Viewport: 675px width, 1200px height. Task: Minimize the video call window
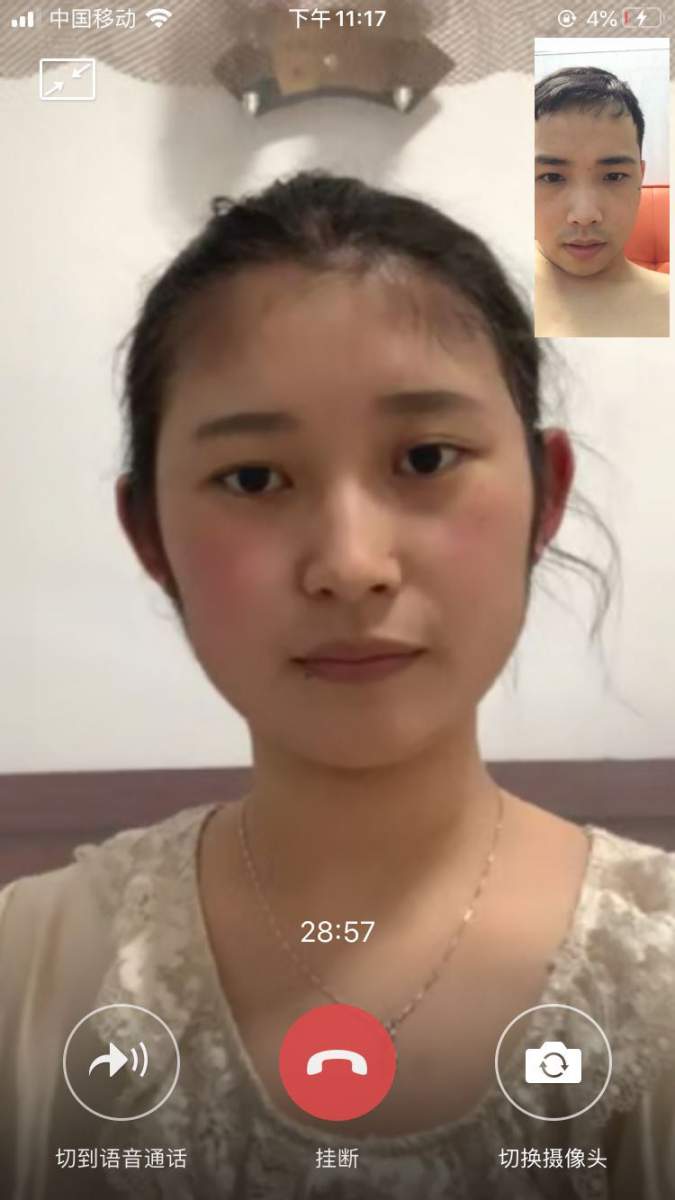click(x=67, y=79)
